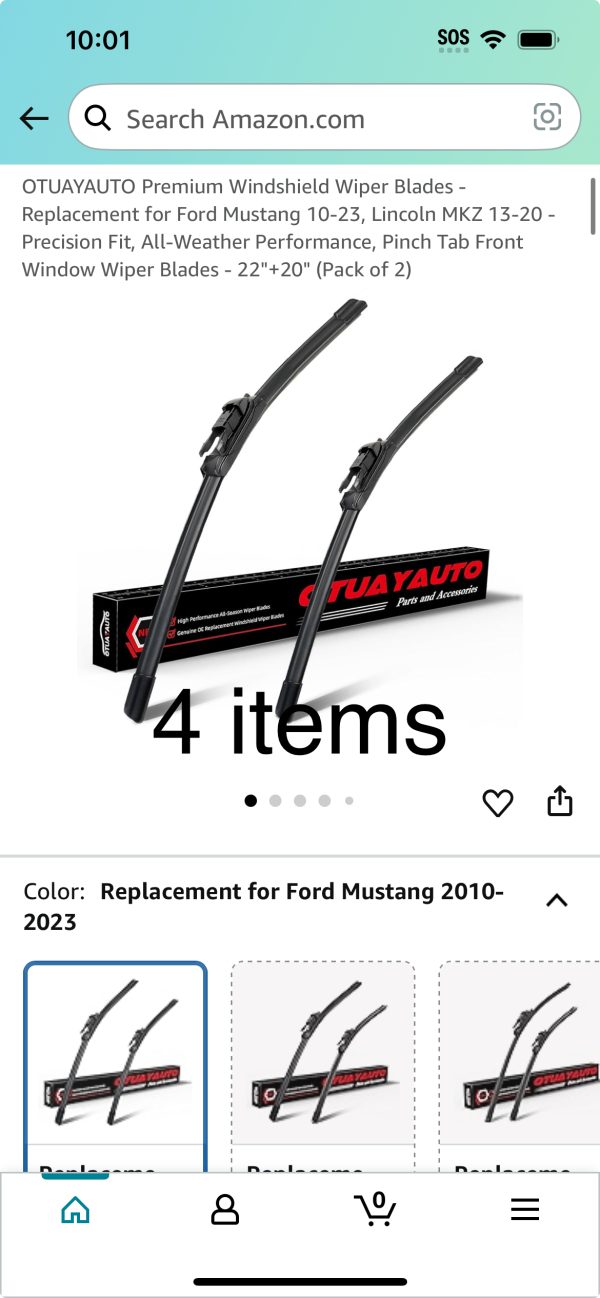The image size is (600, 1298).
Task: Share this wiper blades product
Action: pyautogui.click(x=560, y=801)
